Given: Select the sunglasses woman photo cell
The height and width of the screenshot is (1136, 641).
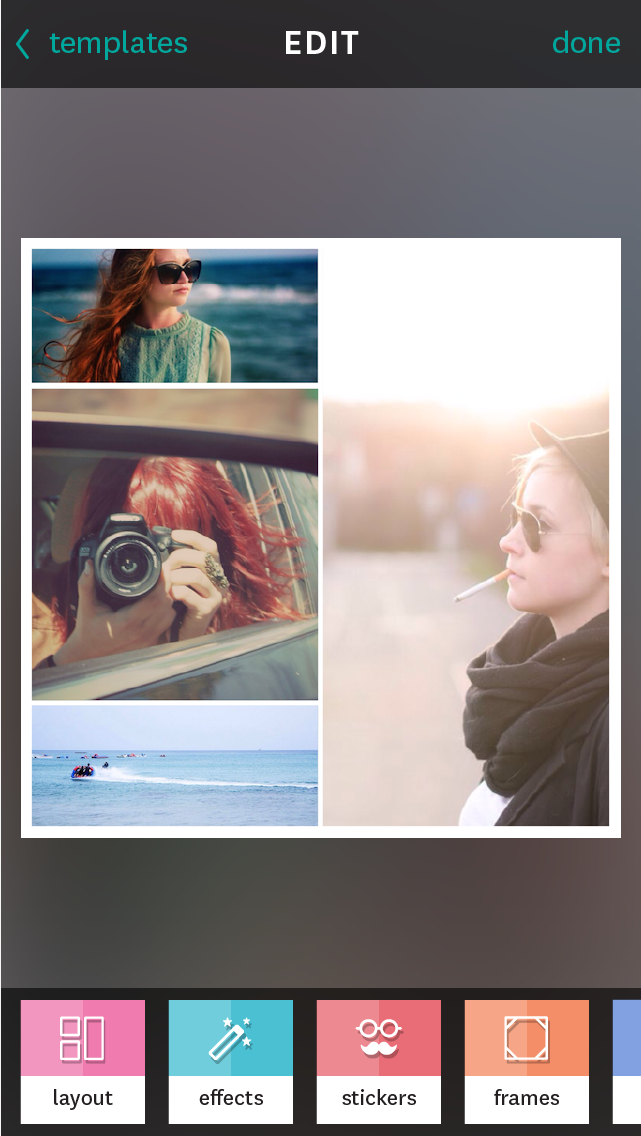Looking at the screenshot, I should 175,315.
